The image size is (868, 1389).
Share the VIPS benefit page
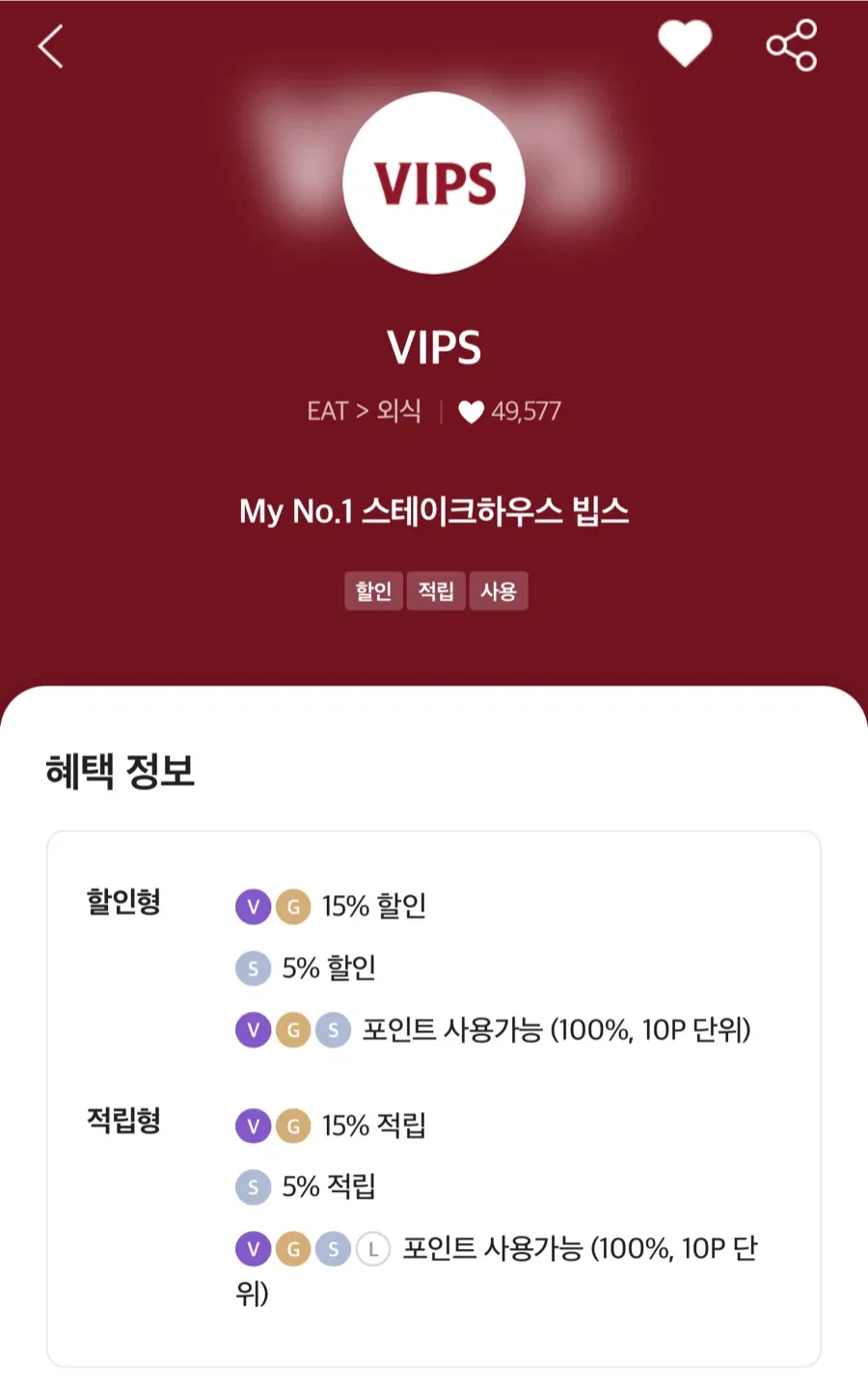pos(792,45)
